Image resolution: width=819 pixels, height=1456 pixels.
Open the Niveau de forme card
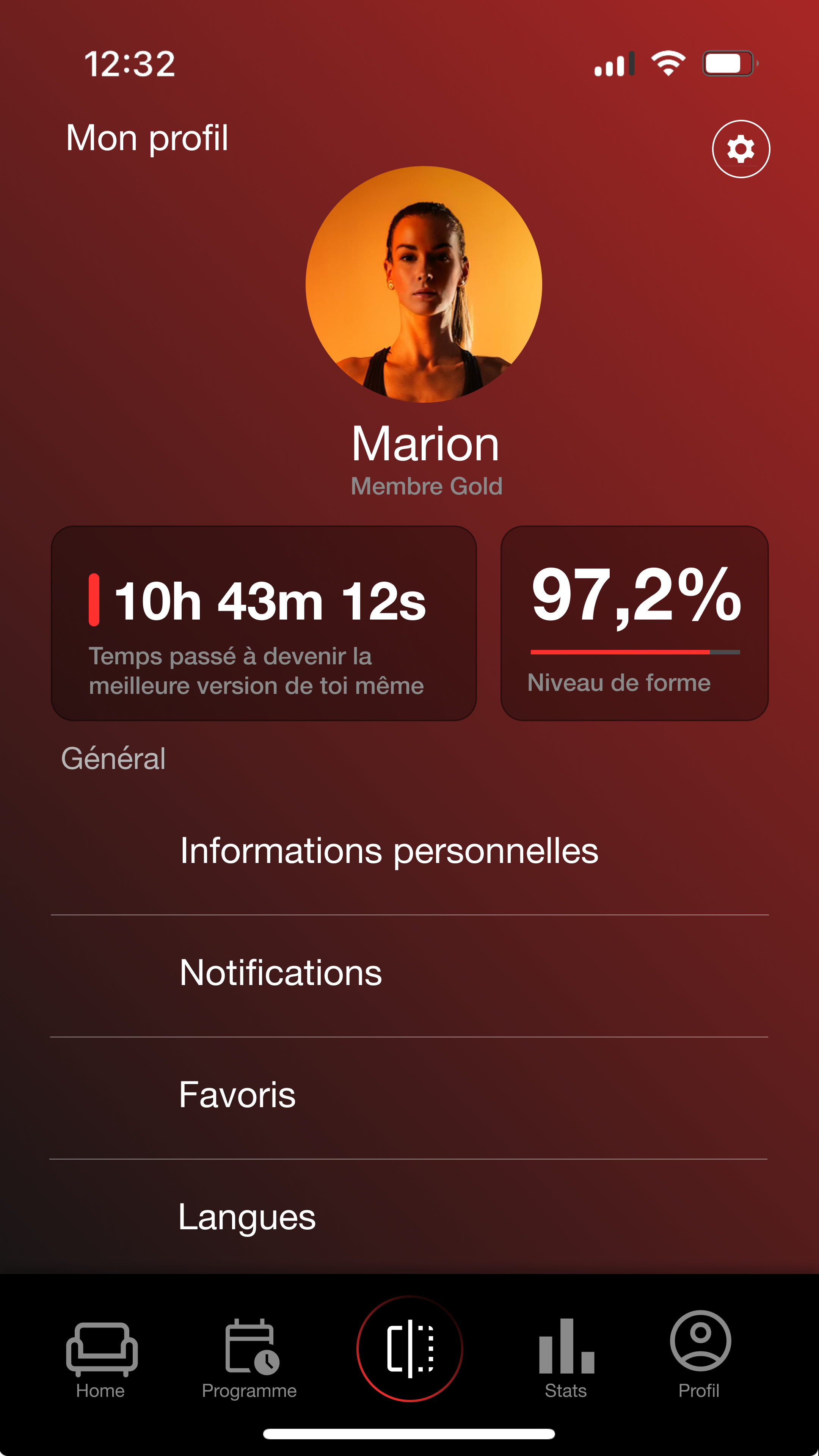(634, 623)
